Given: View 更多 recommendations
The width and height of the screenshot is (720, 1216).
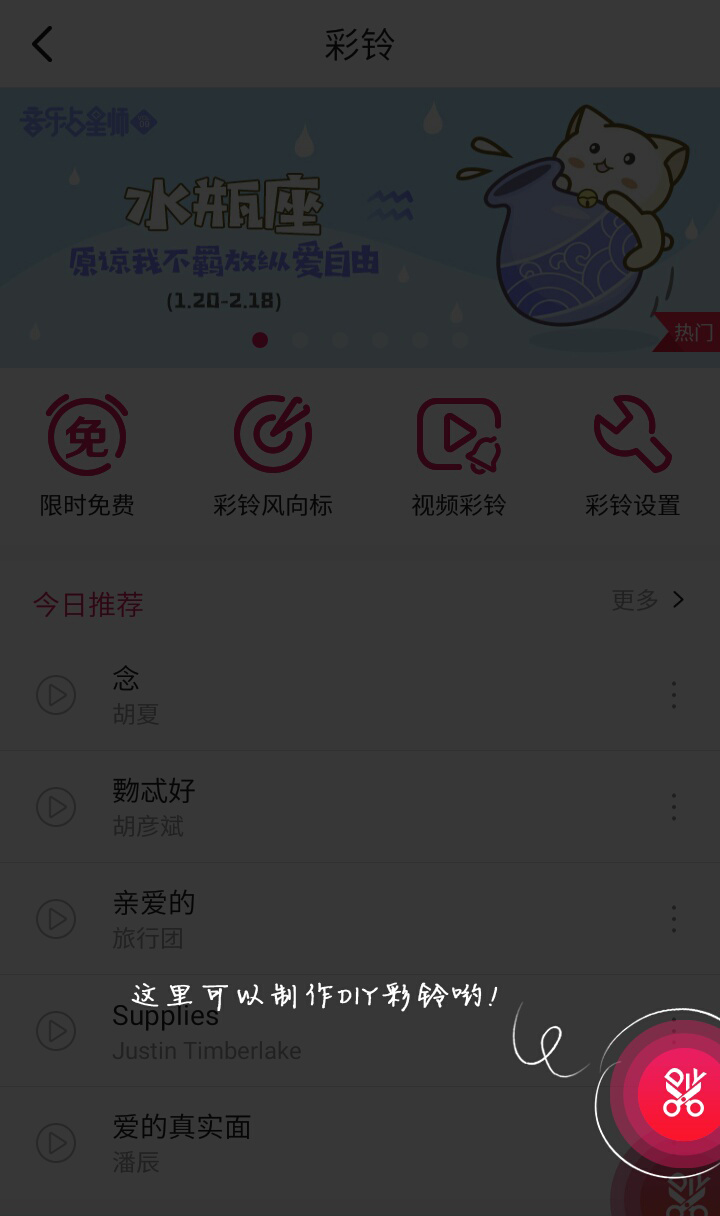Looking at the screenshot, I should click(649, 600).
